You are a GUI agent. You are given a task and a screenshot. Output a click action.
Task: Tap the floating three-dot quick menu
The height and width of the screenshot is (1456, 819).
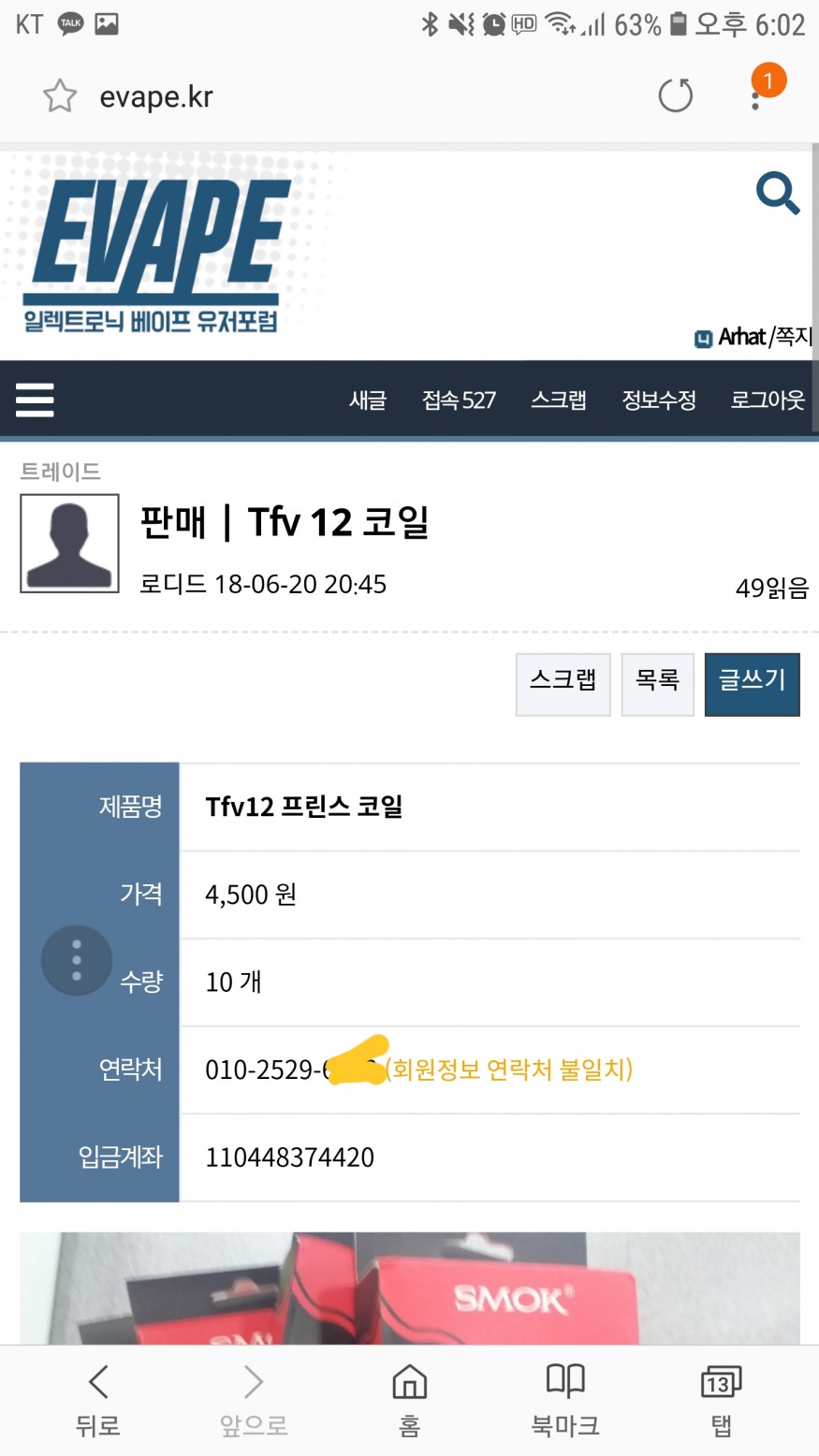pyautogui.click(x=77, y=960)
